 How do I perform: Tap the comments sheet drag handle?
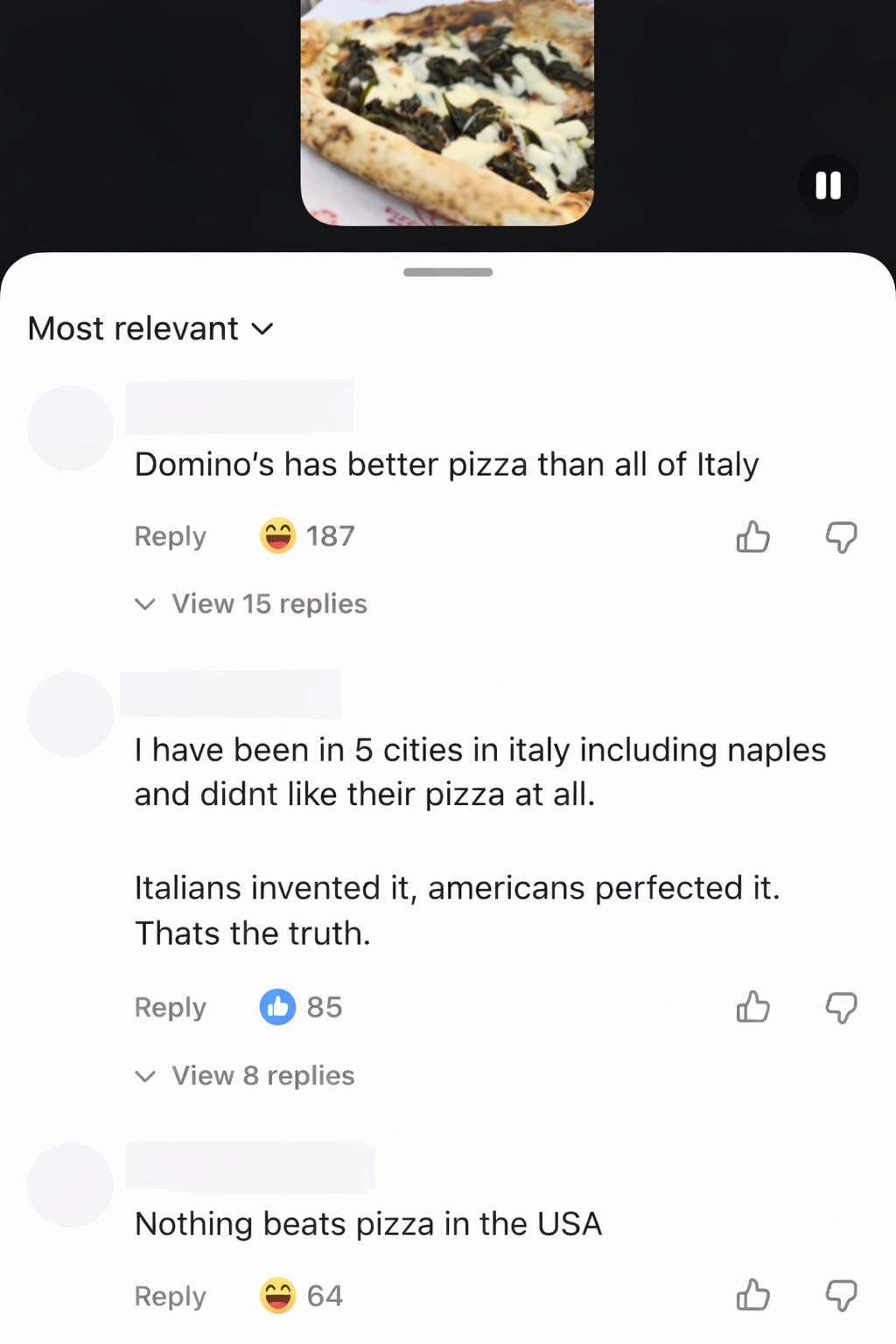[448, 272]
